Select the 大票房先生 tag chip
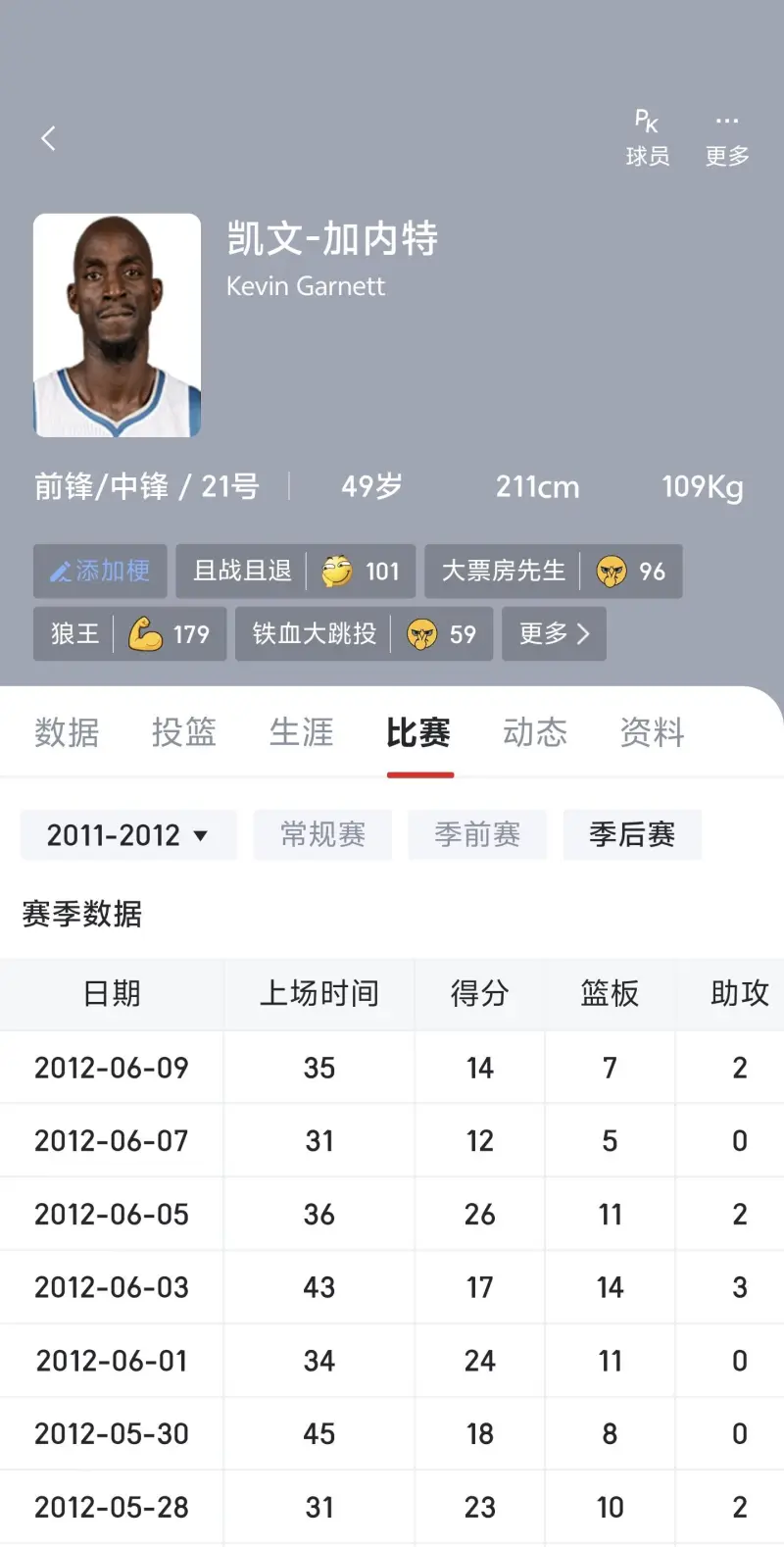The width and height of the screenshot is (784, 1547). coord(553,571)
